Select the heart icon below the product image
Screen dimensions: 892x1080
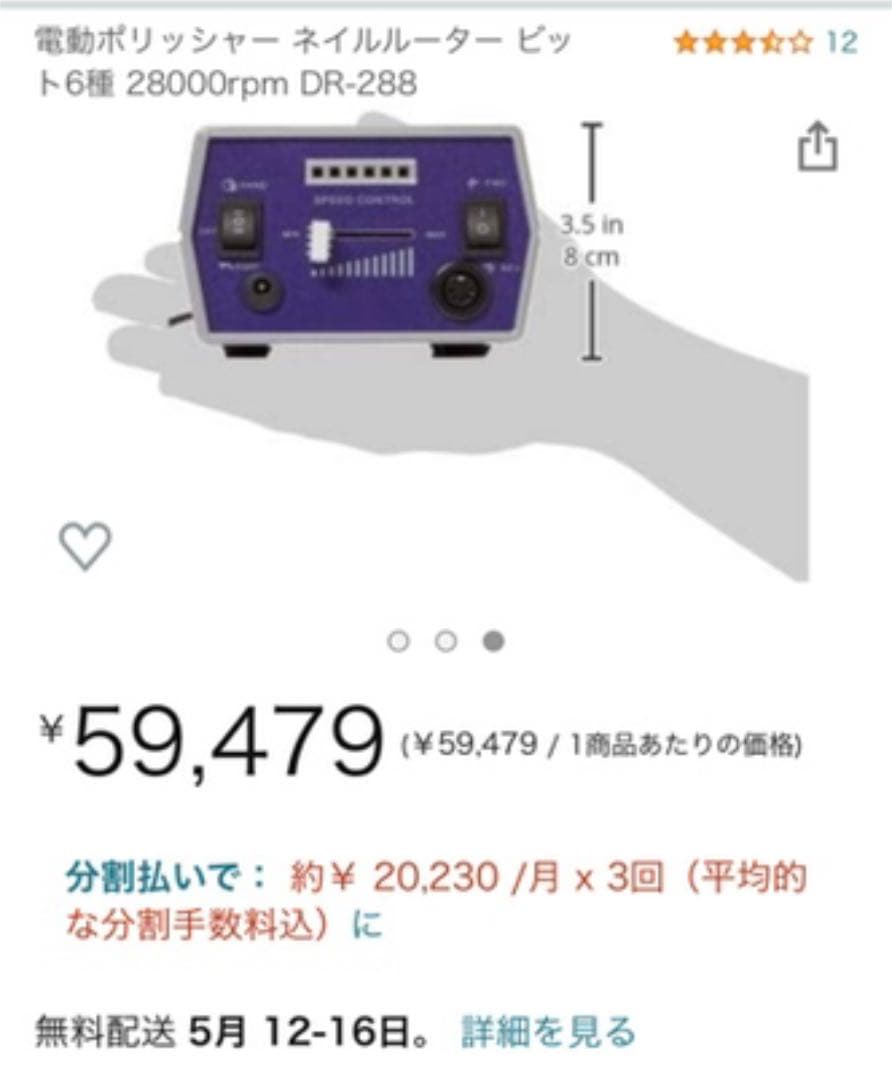[x=83, y=545]
